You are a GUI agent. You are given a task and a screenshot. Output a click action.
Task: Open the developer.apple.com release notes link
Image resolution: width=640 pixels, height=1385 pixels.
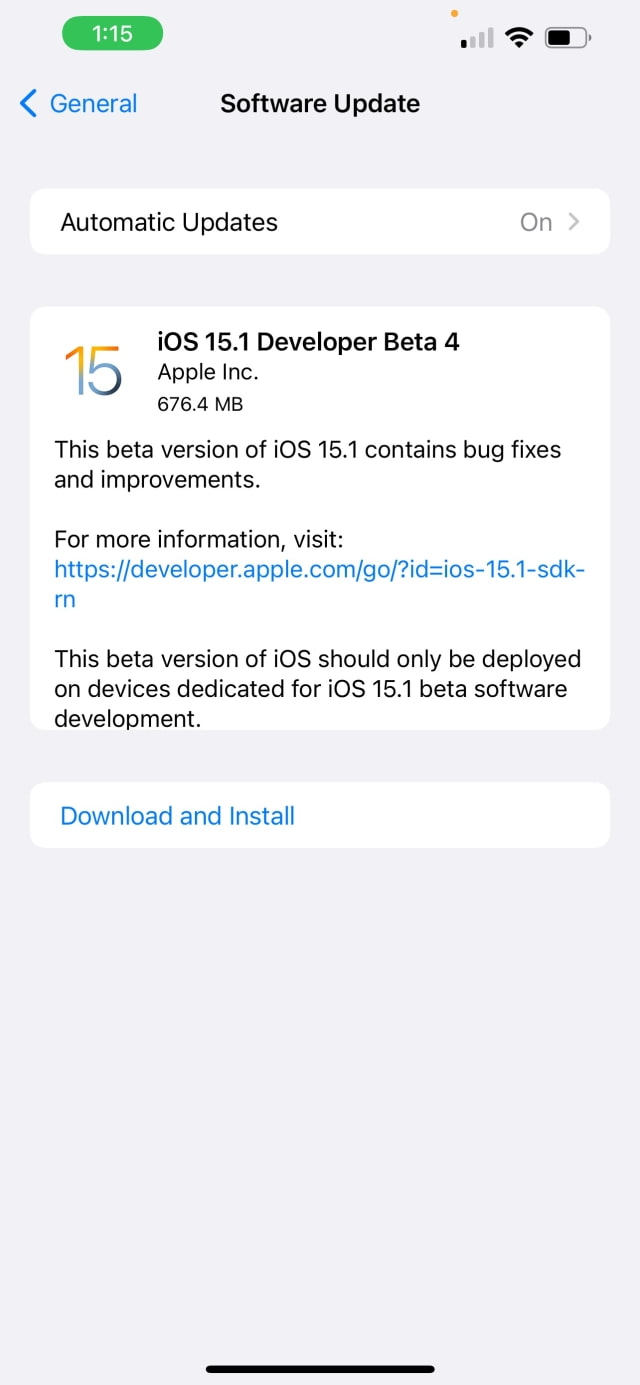tap(319, 570)
